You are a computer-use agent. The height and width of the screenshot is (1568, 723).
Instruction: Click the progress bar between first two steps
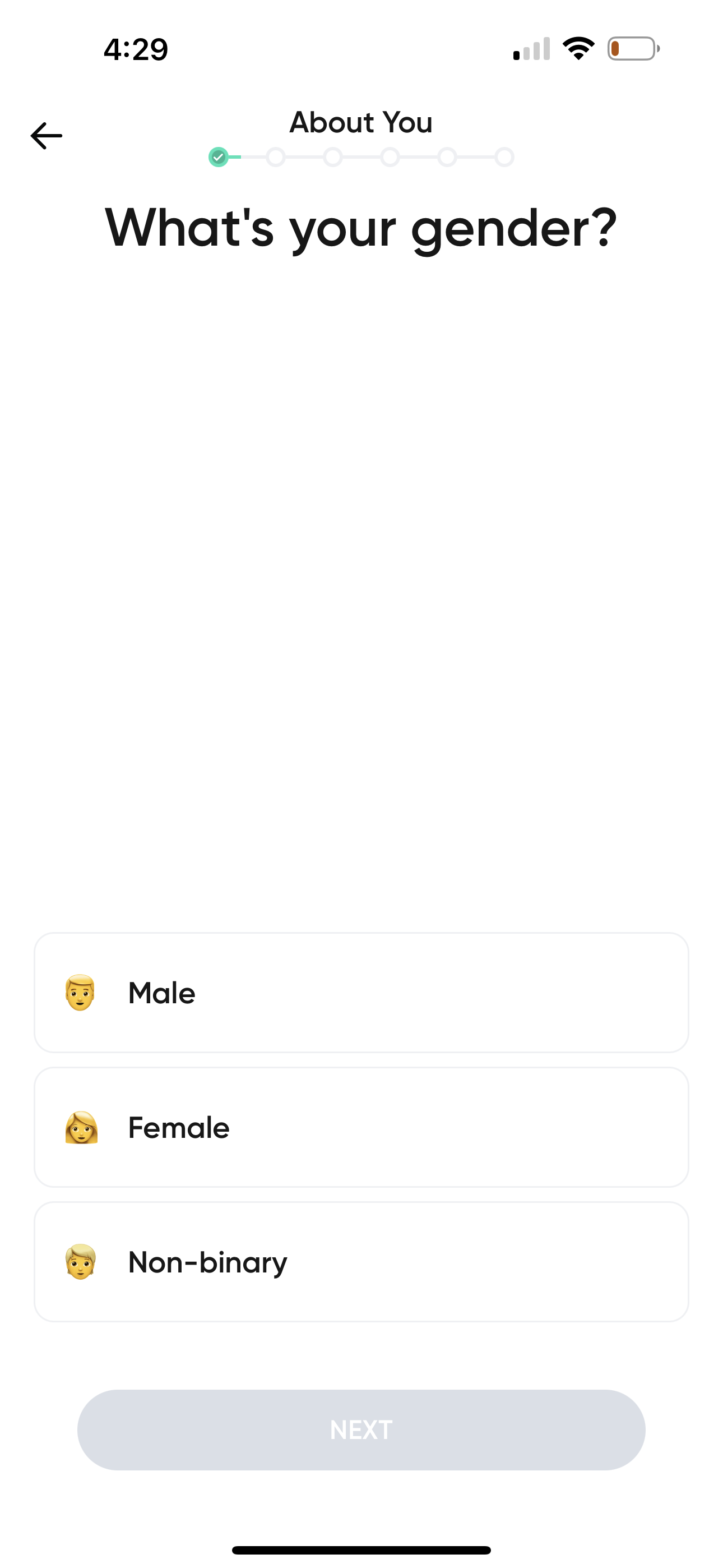[x=248, y=157]
